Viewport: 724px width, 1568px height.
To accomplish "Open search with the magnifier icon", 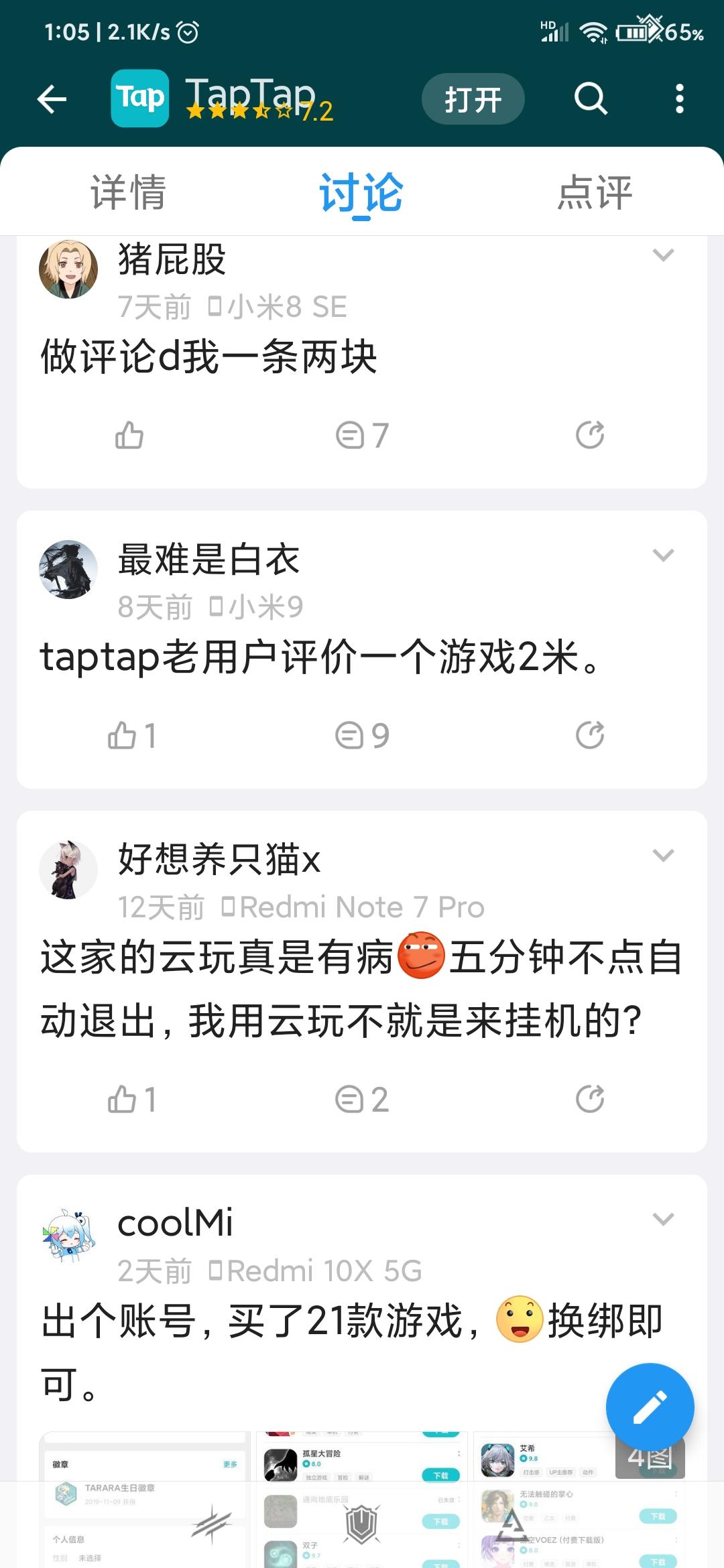I will click(x=591, y=99).
